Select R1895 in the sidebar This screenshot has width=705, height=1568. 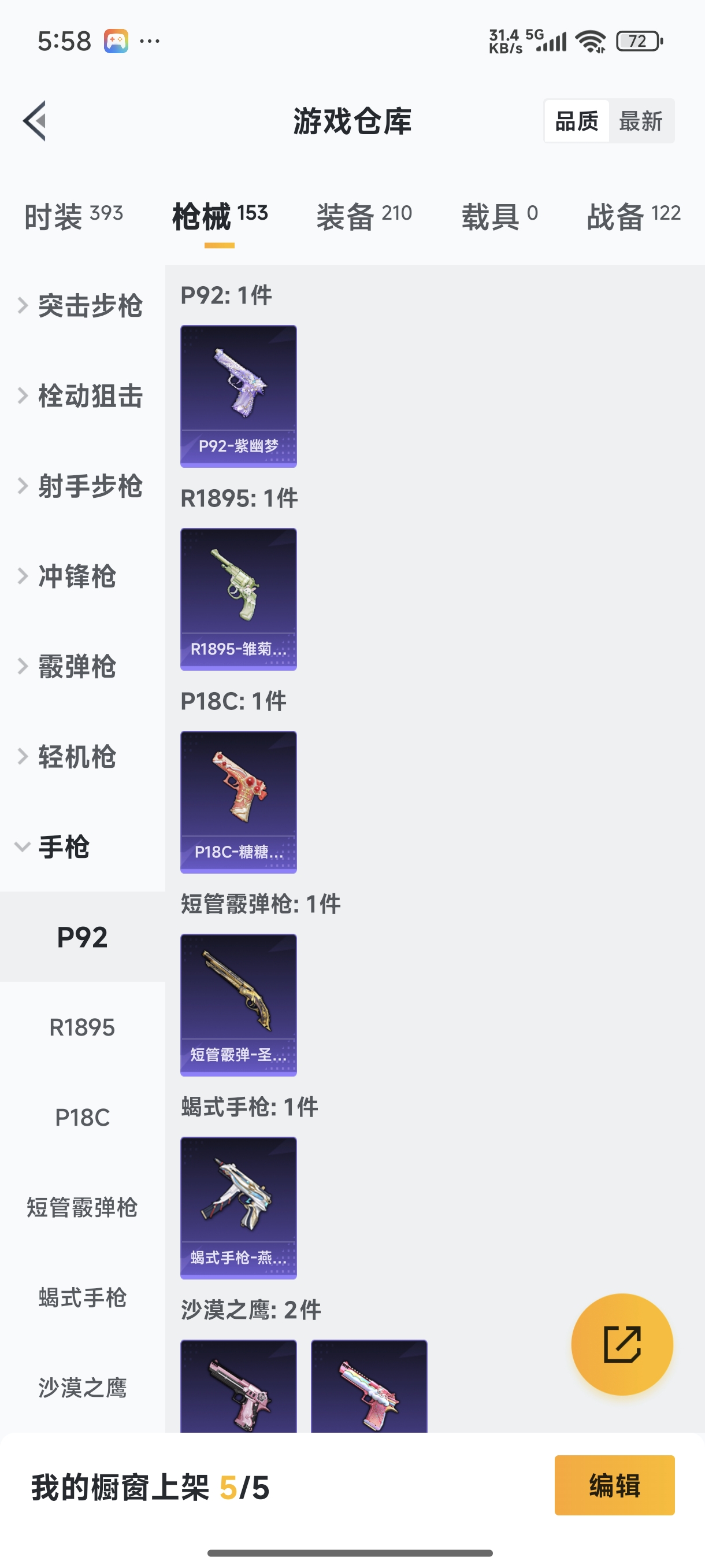82,1027
